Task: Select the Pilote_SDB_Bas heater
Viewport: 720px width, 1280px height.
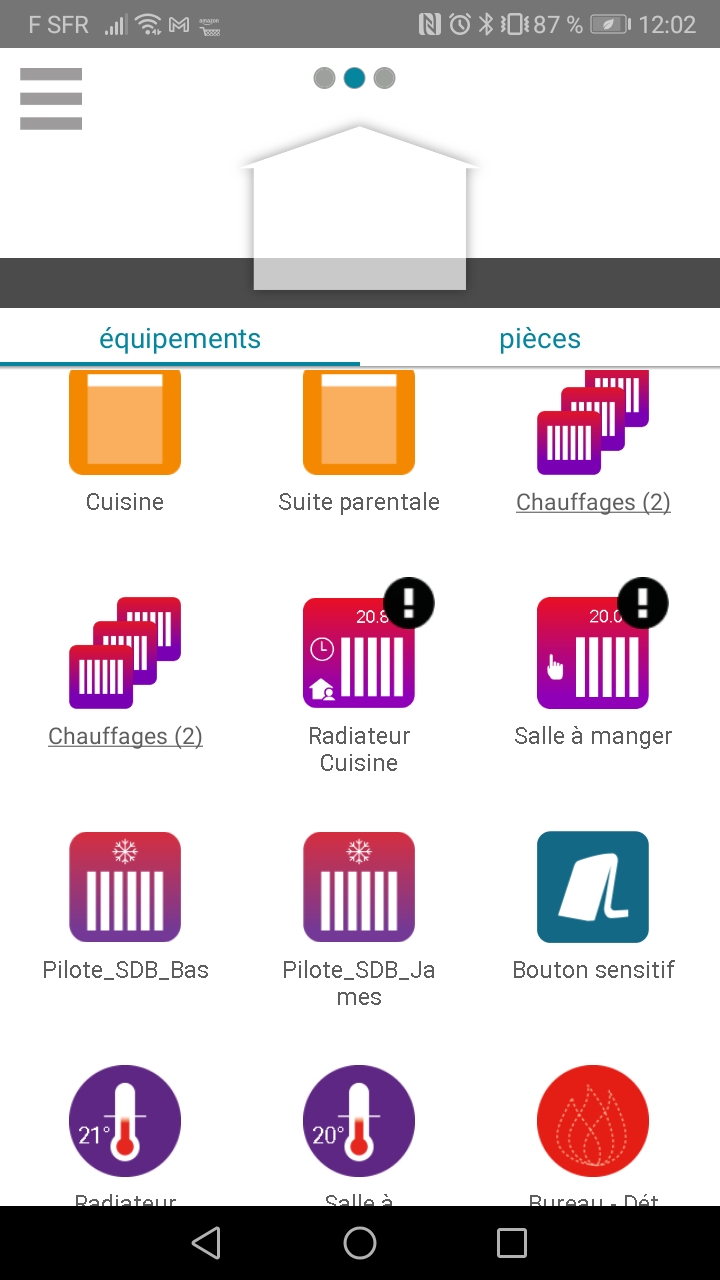Action: click(125, 887)
